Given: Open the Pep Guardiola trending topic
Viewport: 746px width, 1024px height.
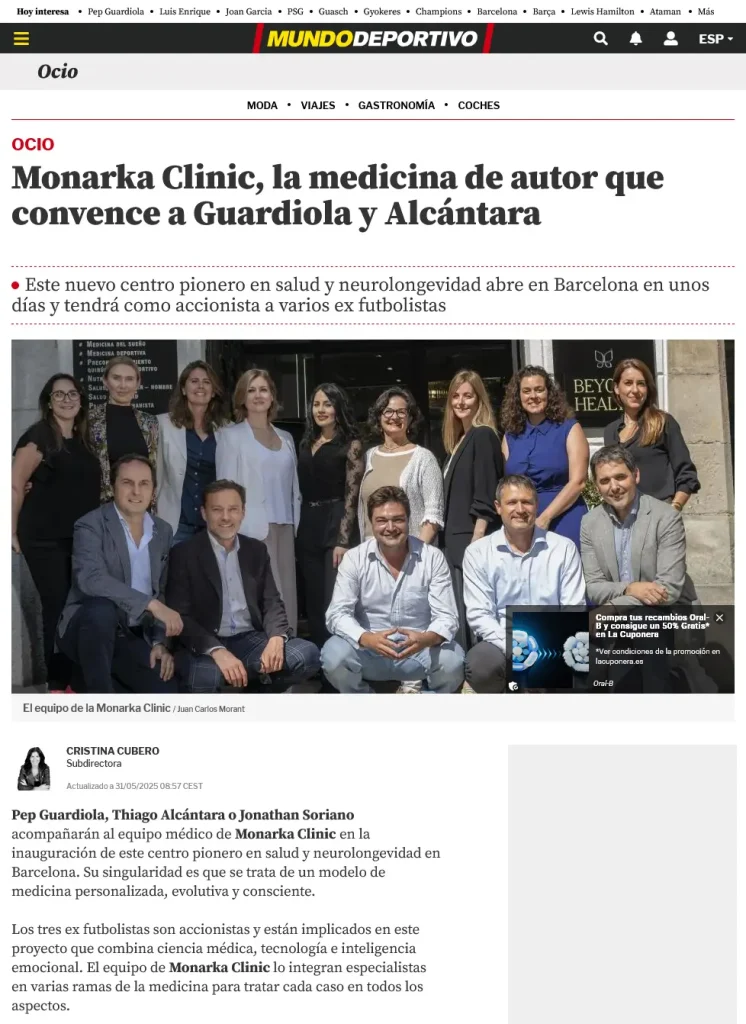Looking at the screenshot, I should tap(116, 12).
